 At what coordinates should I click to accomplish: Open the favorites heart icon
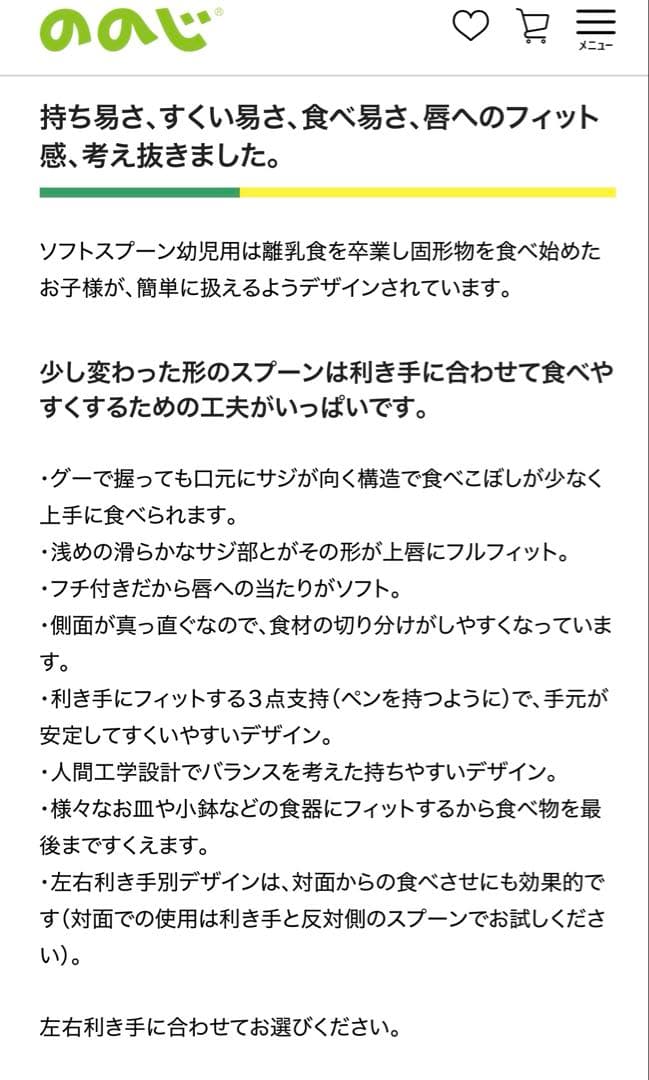point(471,26)
